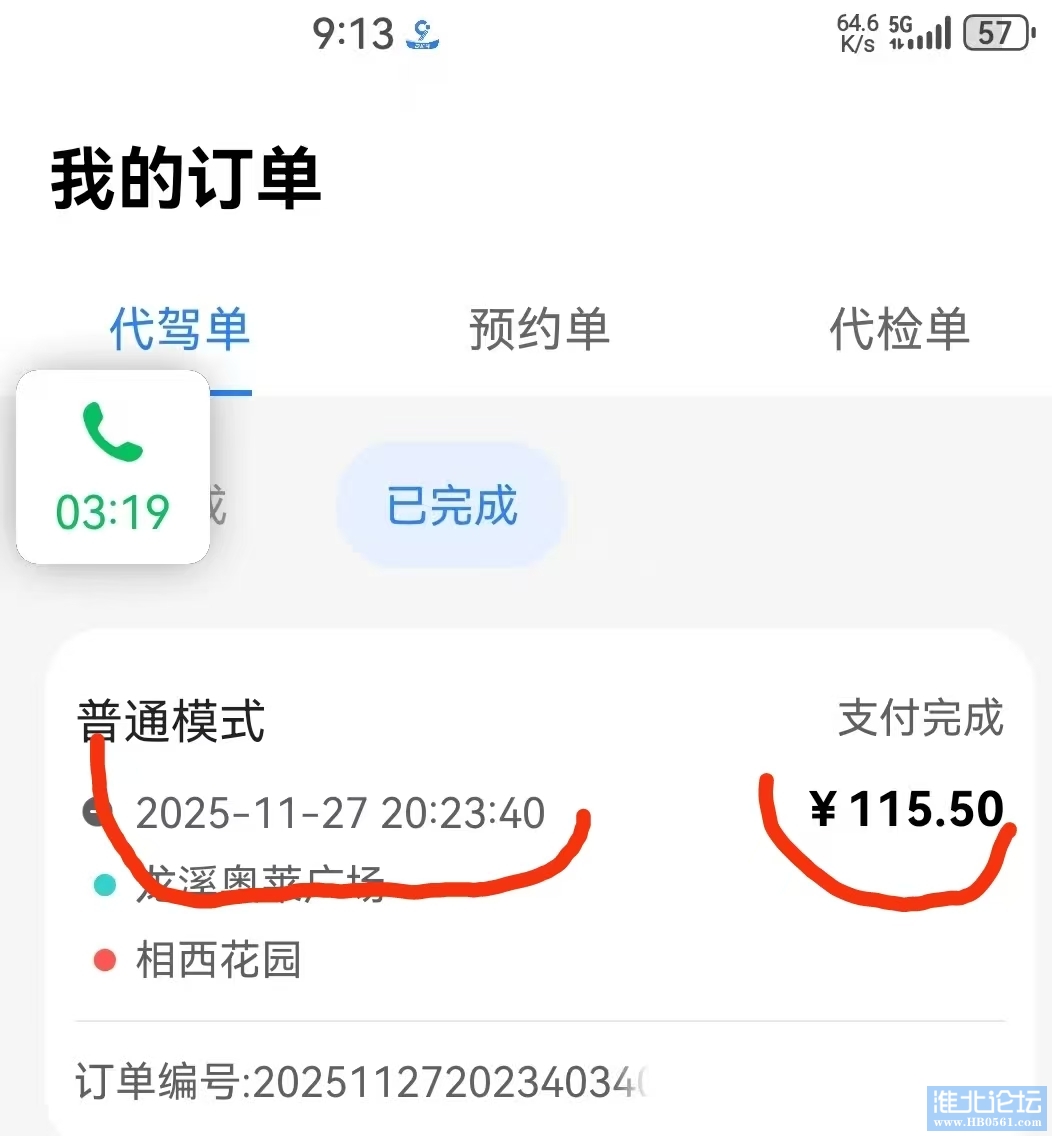This screenshot has height=1136, width=1052.
Task: Tap the 已完成 filter chip
Action: (450, 506)
